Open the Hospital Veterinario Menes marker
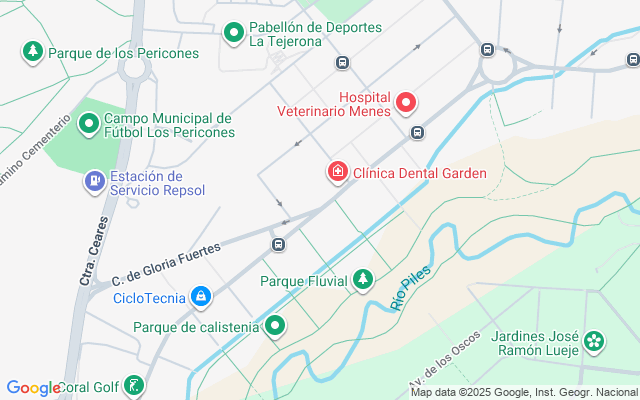 pyautogui.click(x=406, y=102)
